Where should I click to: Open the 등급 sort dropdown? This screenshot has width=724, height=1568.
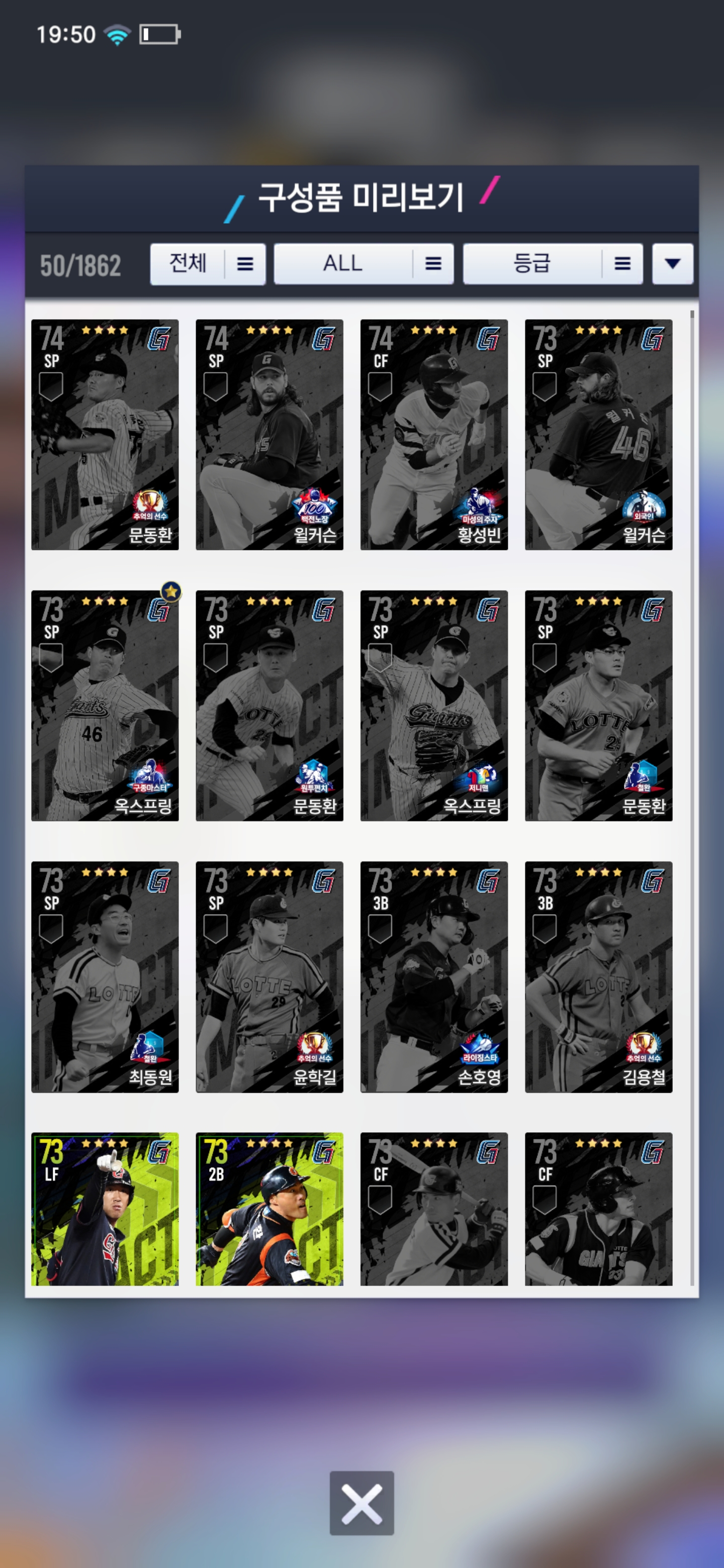point(552,263)
